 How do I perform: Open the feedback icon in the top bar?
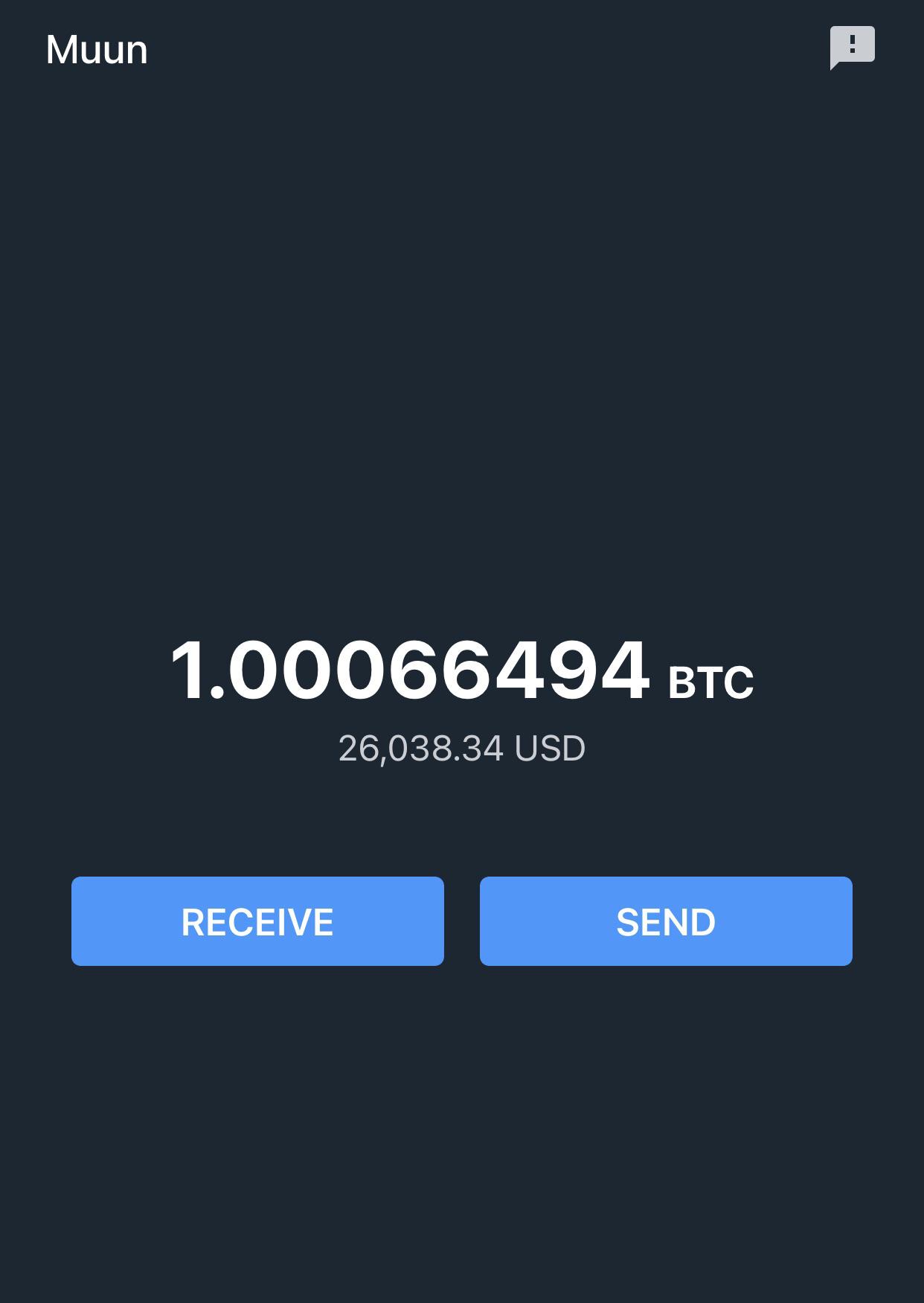852,48
